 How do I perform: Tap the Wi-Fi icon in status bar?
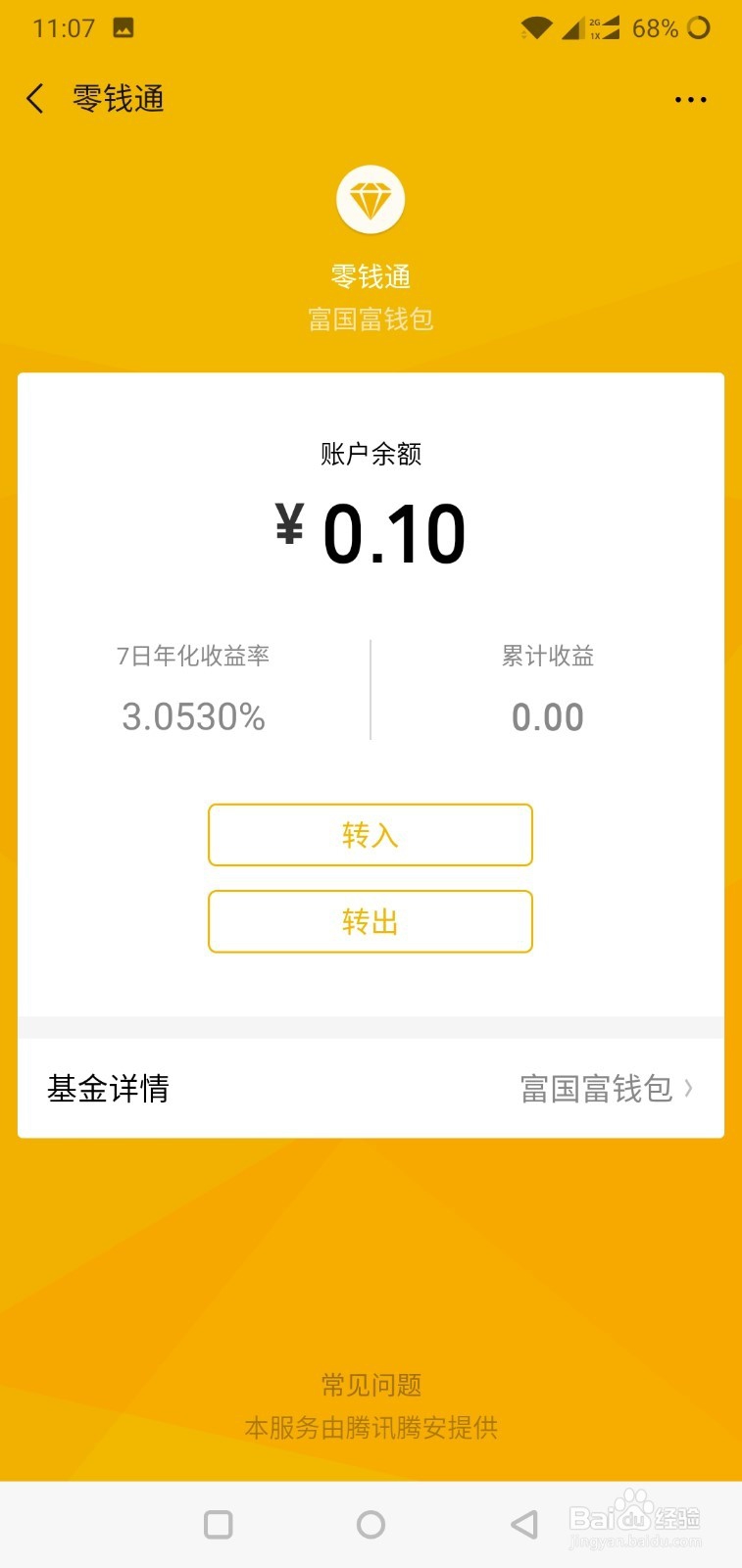tap(537, 27)
